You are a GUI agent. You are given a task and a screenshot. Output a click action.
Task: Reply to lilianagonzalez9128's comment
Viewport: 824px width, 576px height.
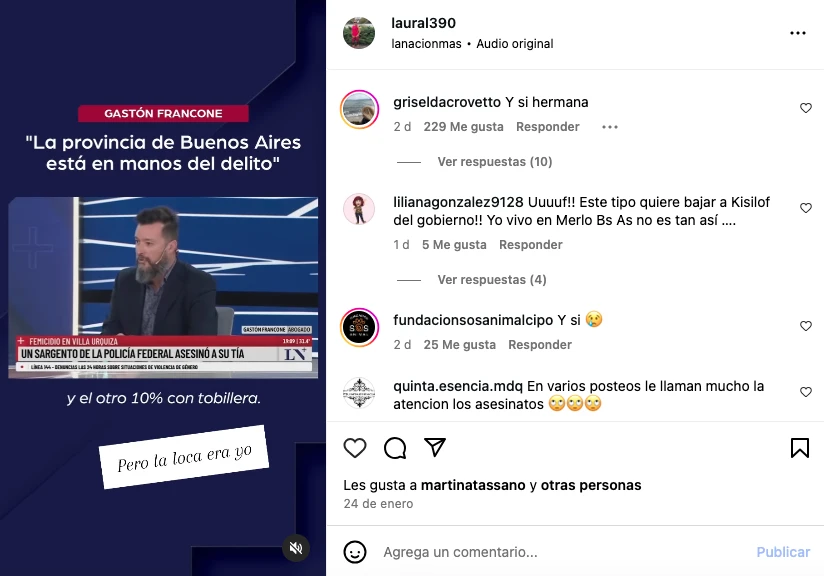coord(530,245)
